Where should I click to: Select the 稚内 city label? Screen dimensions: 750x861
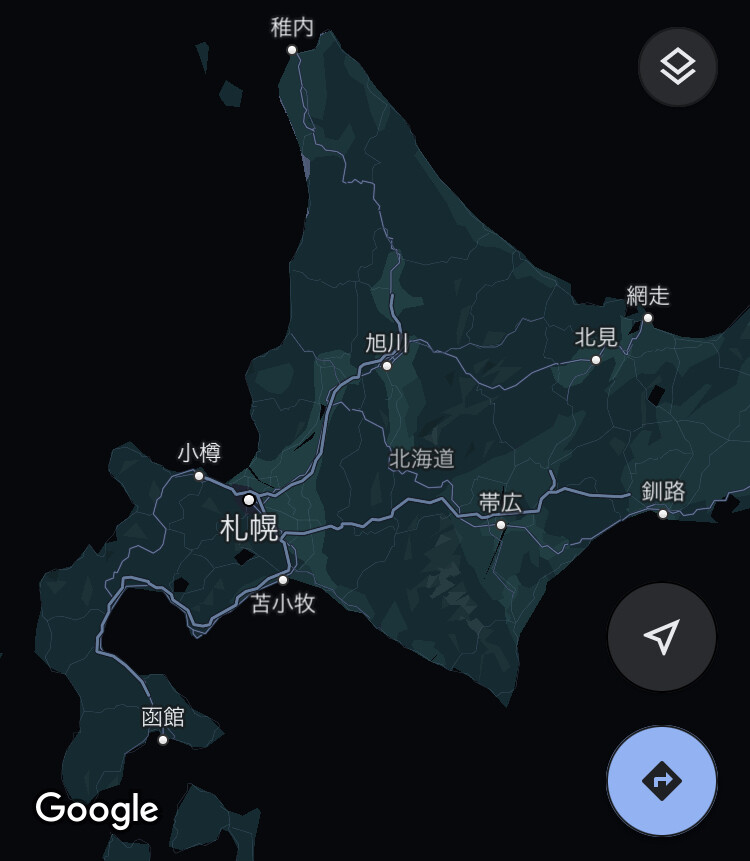point(292,28)
